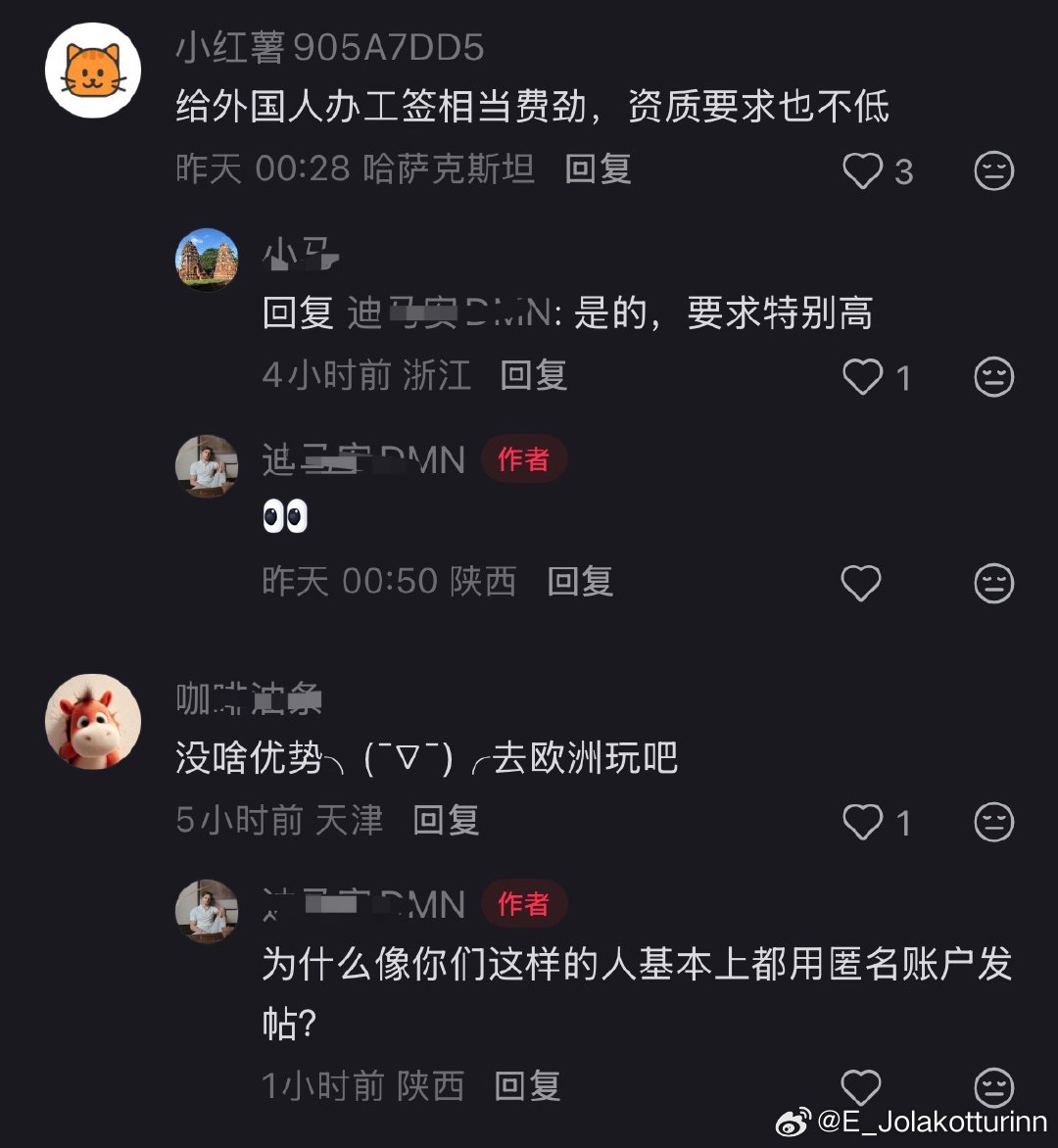Image resolution: width=1058 pixels, height=1148 pixels.
Task: Like the top comment about work visas
Action: pos(861,169)
